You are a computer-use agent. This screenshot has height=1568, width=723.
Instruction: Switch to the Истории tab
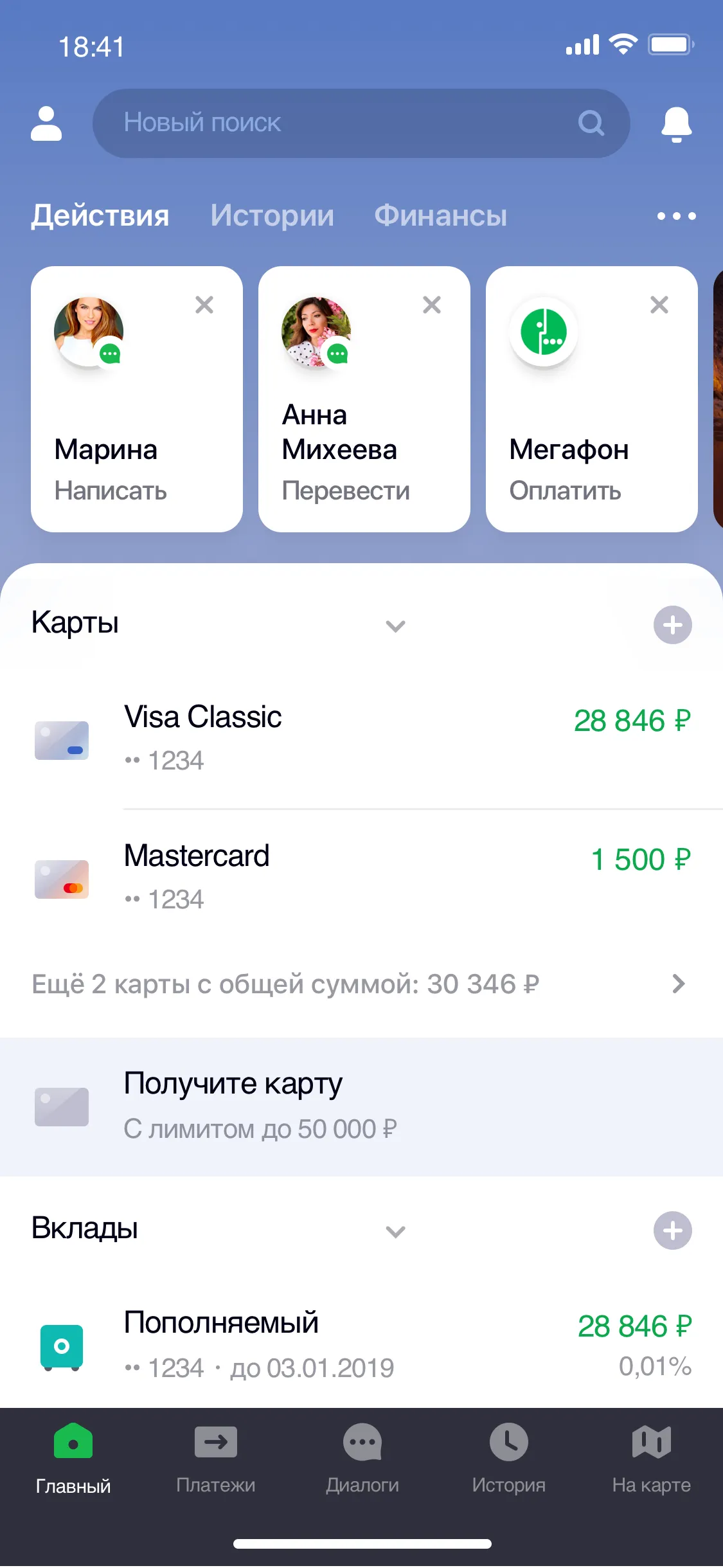point(272,215)
